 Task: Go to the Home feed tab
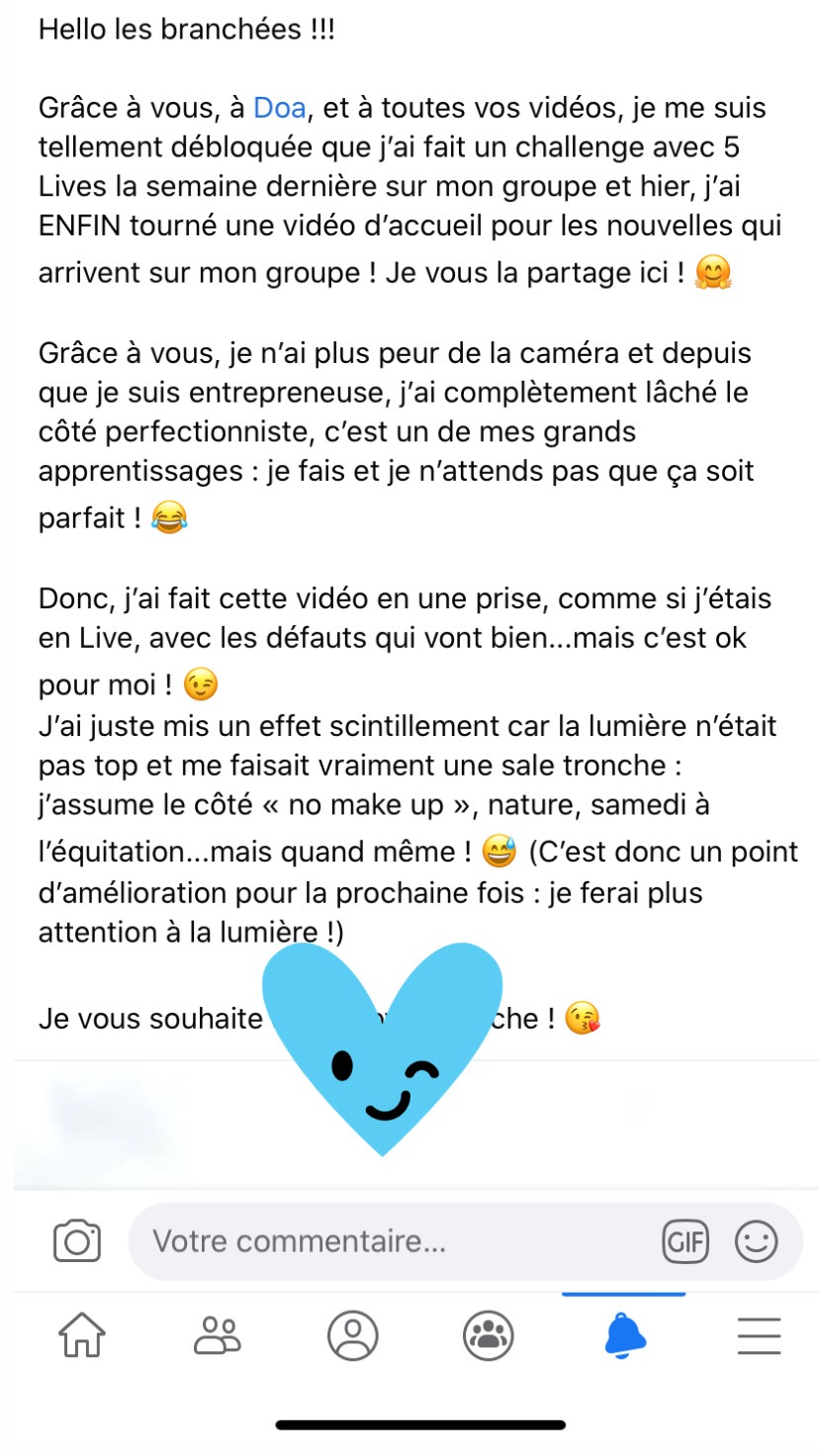[83, 1336]
